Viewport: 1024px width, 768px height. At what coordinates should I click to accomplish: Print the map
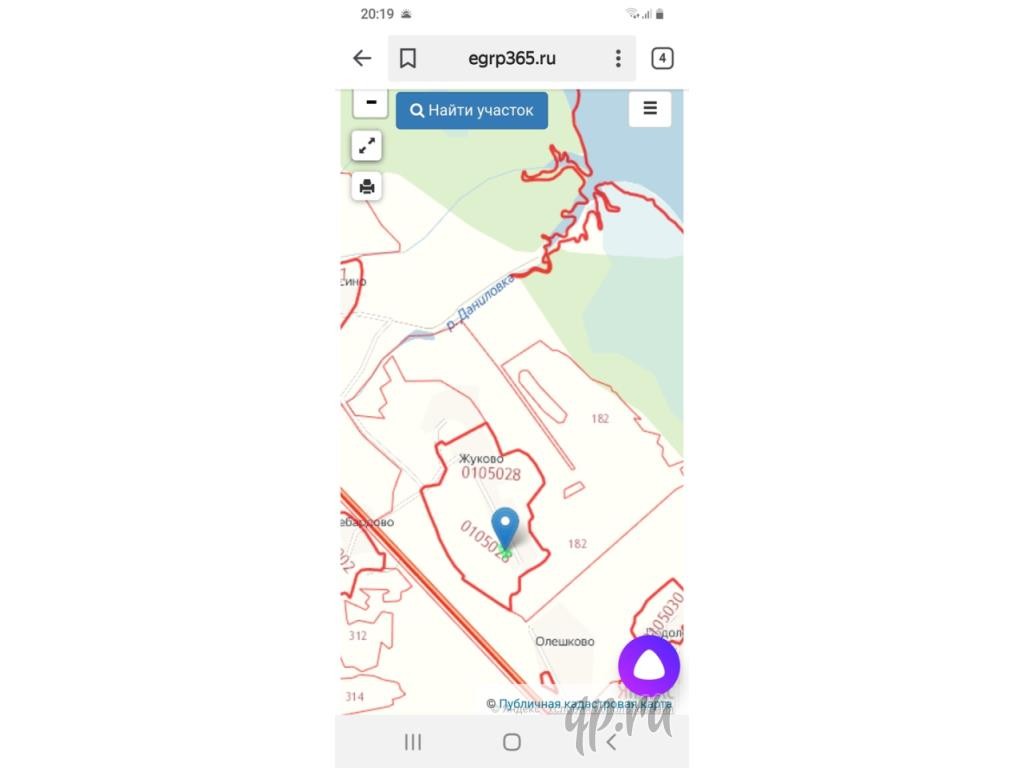pos(366,187)
